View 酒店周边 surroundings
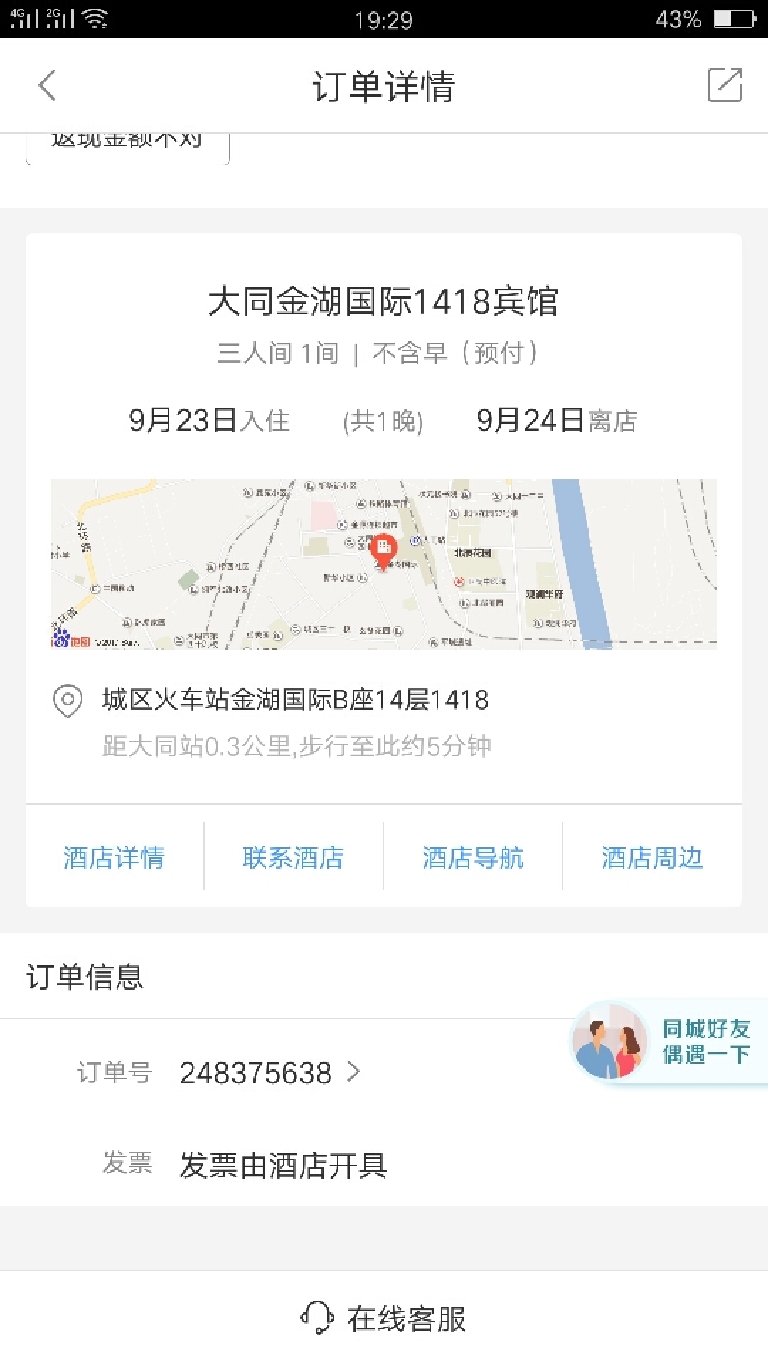 (652, 858)
